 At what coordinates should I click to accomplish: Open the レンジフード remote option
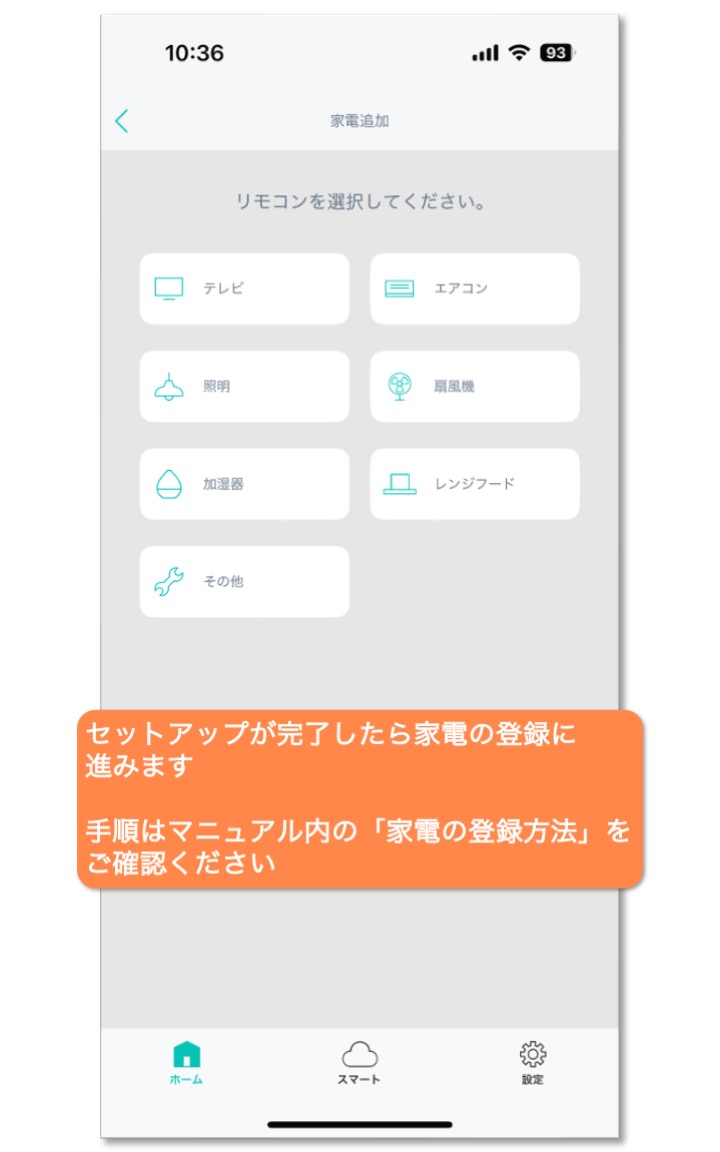point(475,484)
